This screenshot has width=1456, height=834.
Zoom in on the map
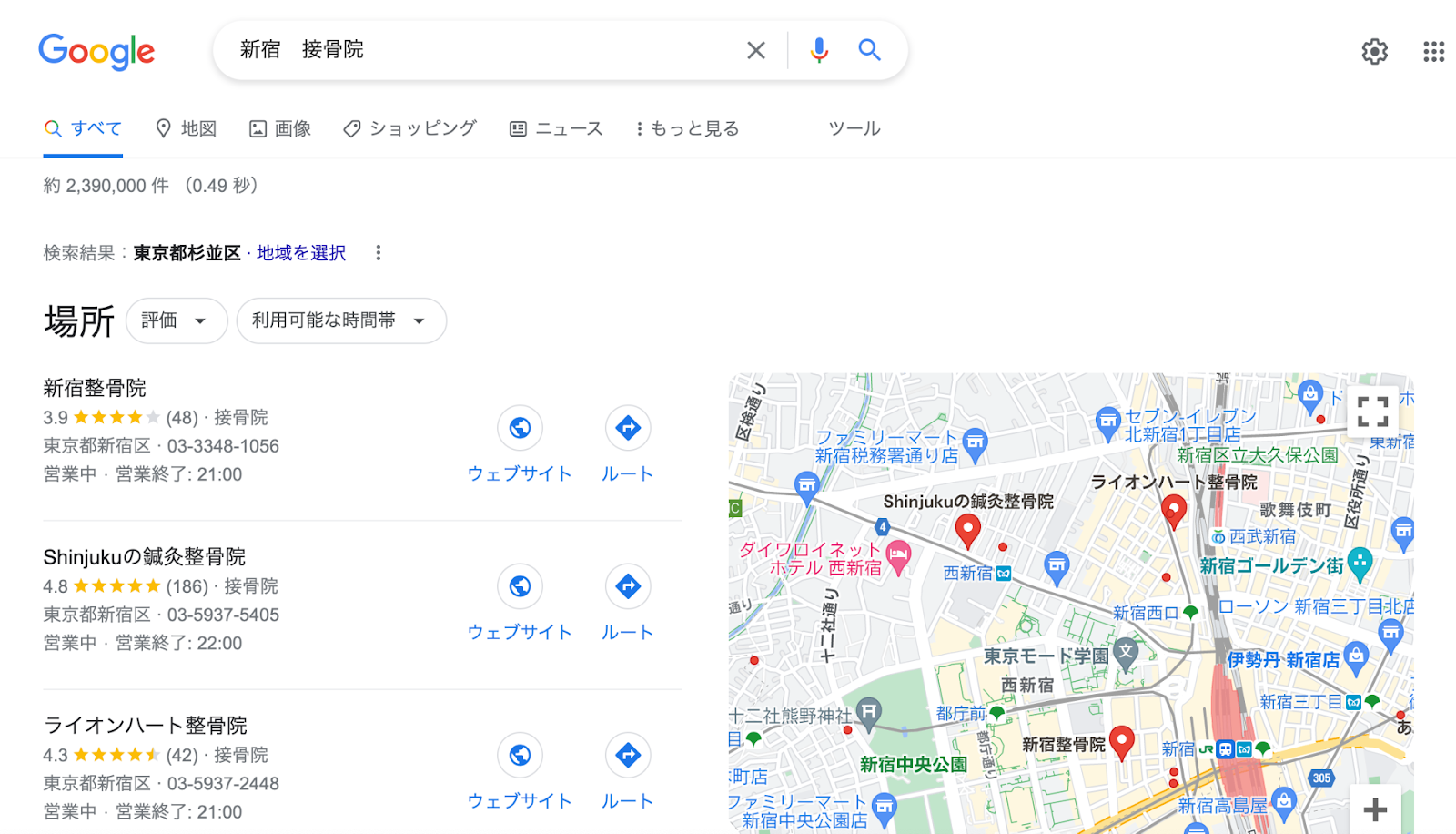point(1375,809)
